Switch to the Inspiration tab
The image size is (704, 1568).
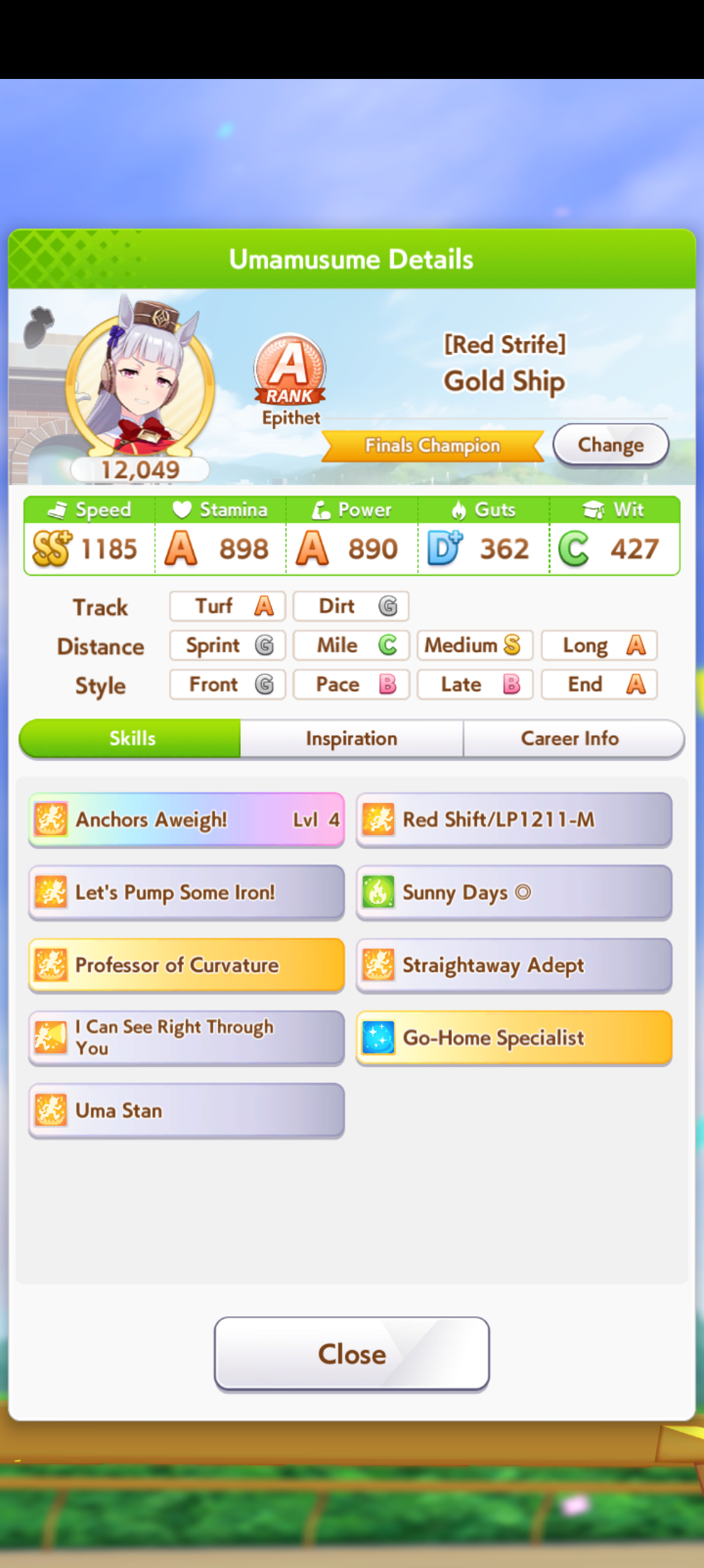[351, 739]
